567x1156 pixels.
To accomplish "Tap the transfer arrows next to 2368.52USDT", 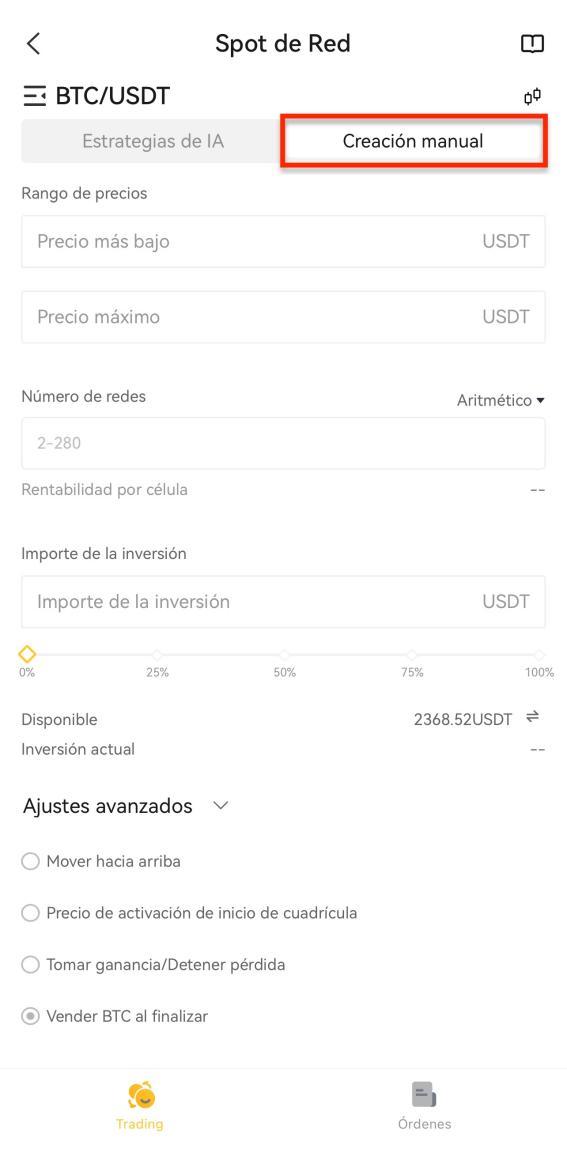I will 532,717.
